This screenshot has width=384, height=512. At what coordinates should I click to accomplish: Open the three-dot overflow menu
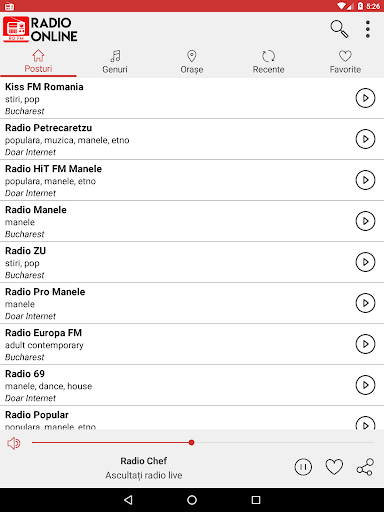(x=368, y=29)
